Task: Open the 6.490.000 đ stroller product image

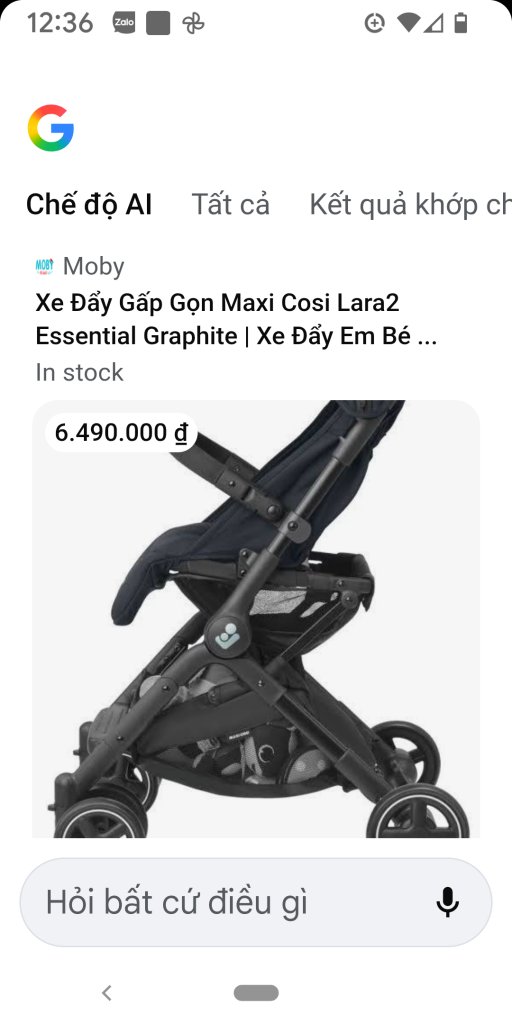Action: 256,619
